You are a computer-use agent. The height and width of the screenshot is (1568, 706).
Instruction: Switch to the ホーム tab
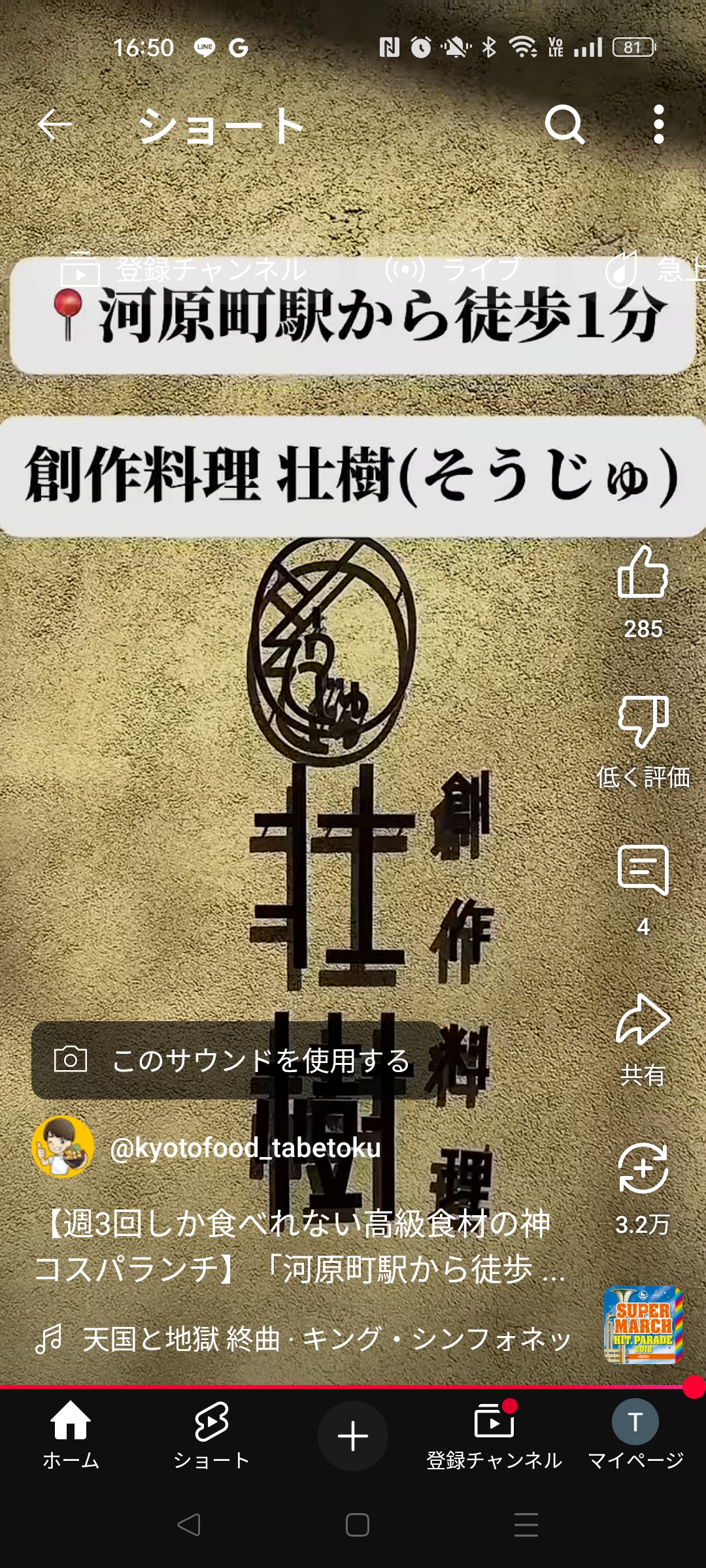71,1435
